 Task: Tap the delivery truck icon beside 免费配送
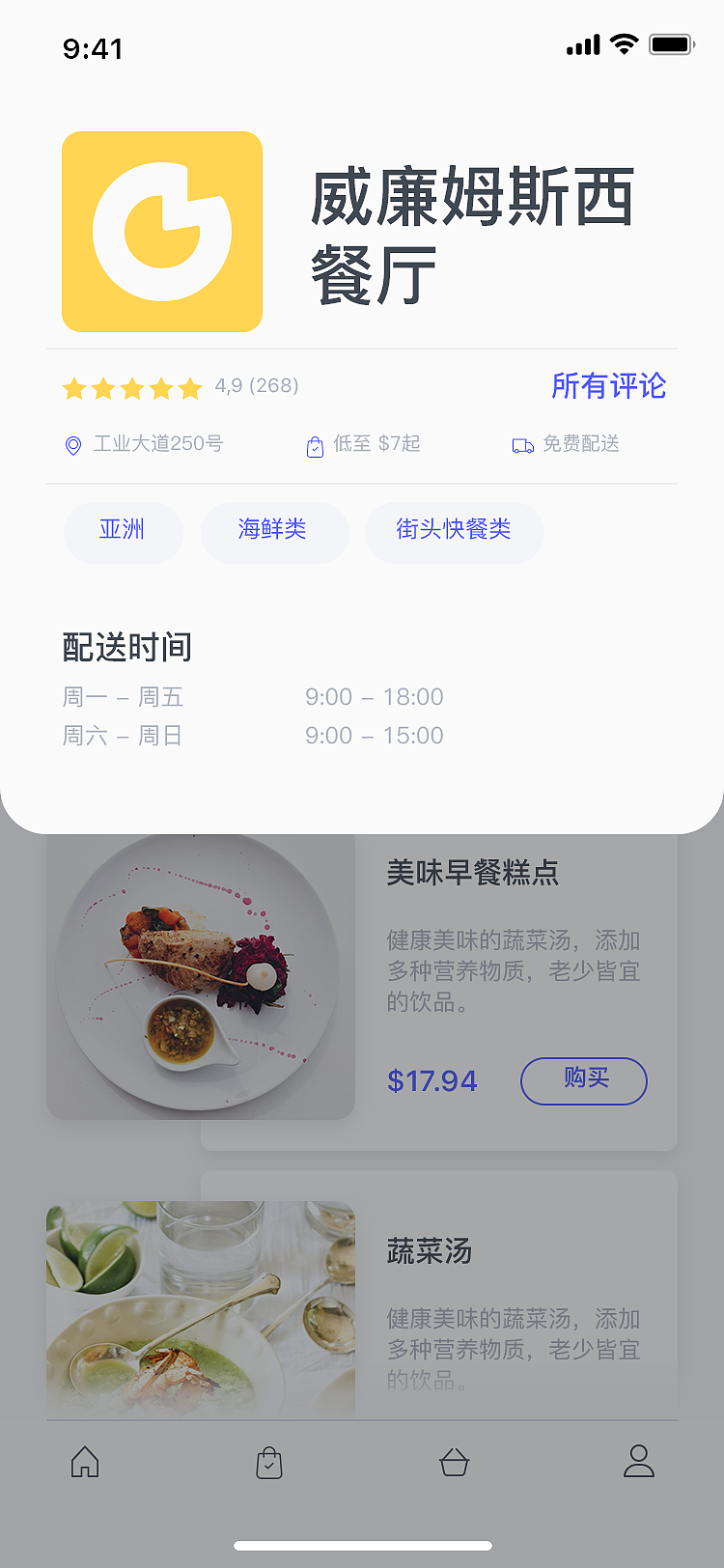tap(523, 445)
